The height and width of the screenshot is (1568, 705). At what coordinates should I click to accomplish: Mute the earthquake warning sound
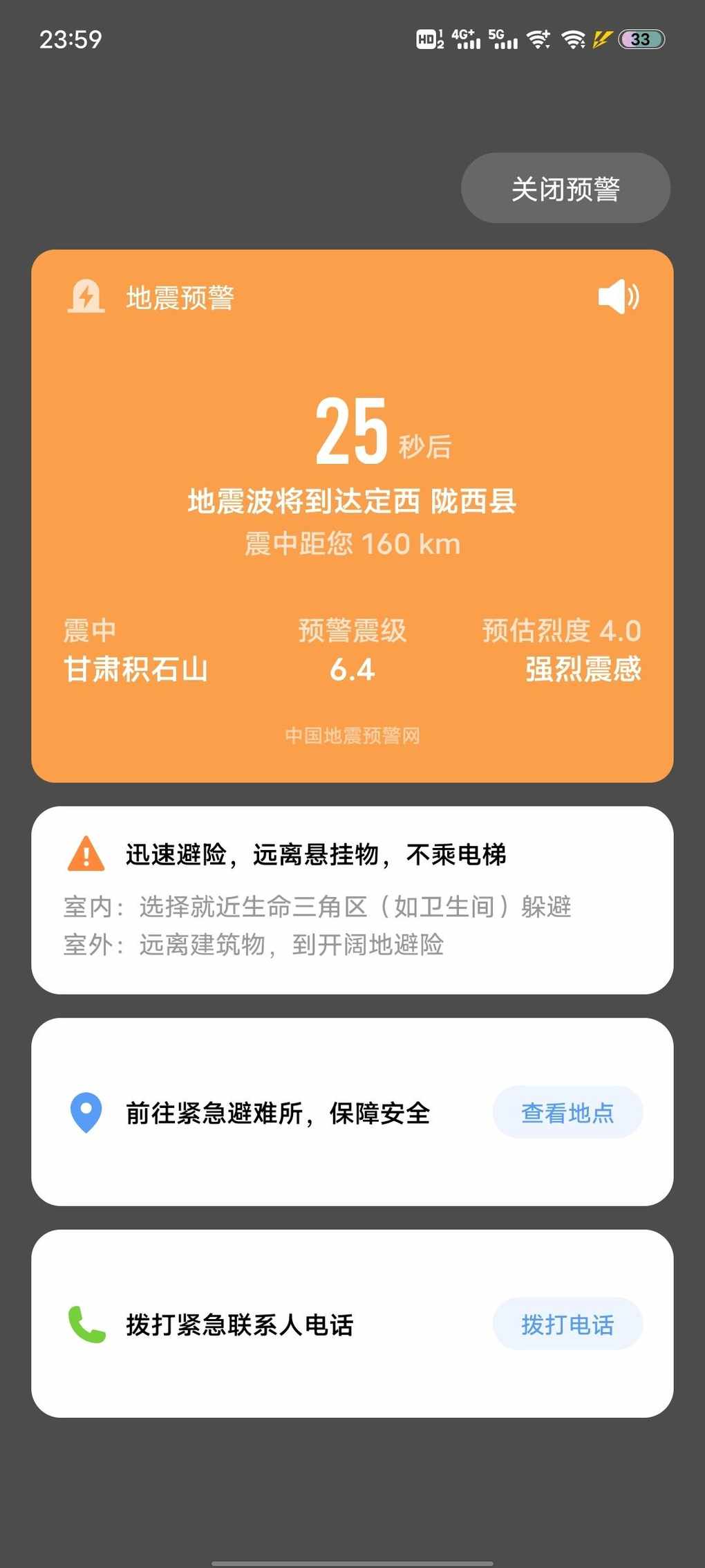pyautogui.click(x=619, y=297)
